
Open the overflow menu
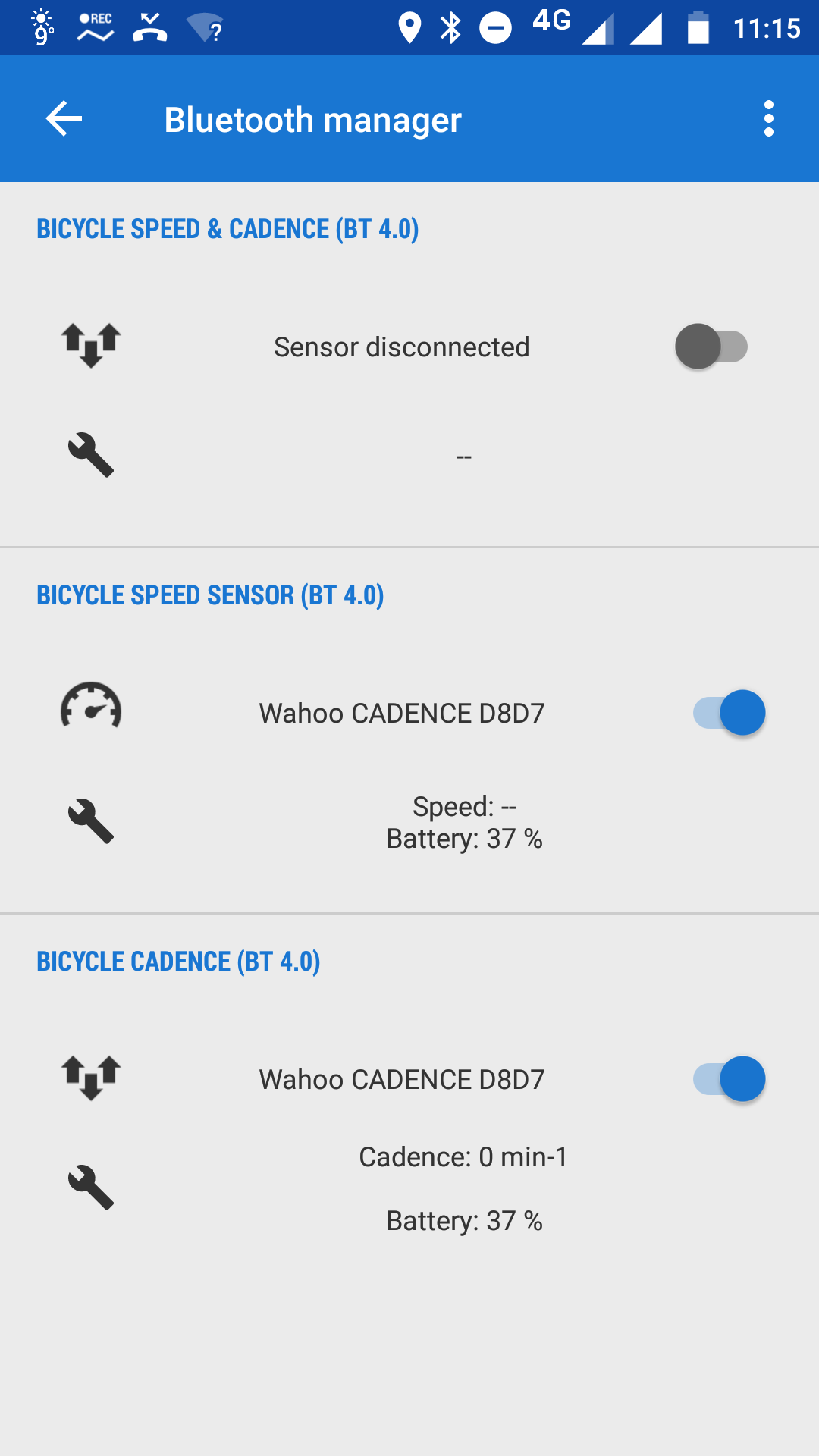point(769,119)
